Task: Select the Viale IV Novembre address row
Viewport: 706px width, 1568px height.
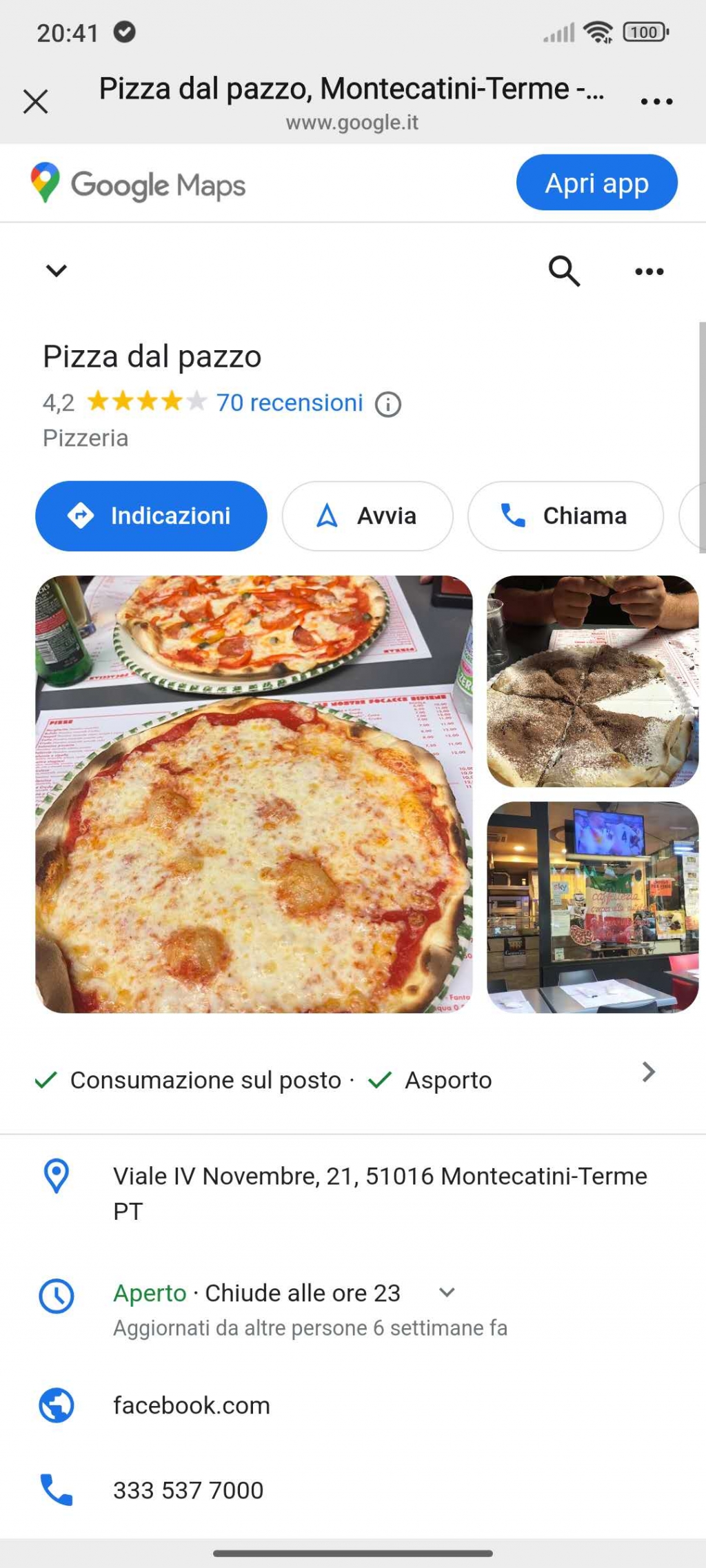Action: tap(379, 1192)
